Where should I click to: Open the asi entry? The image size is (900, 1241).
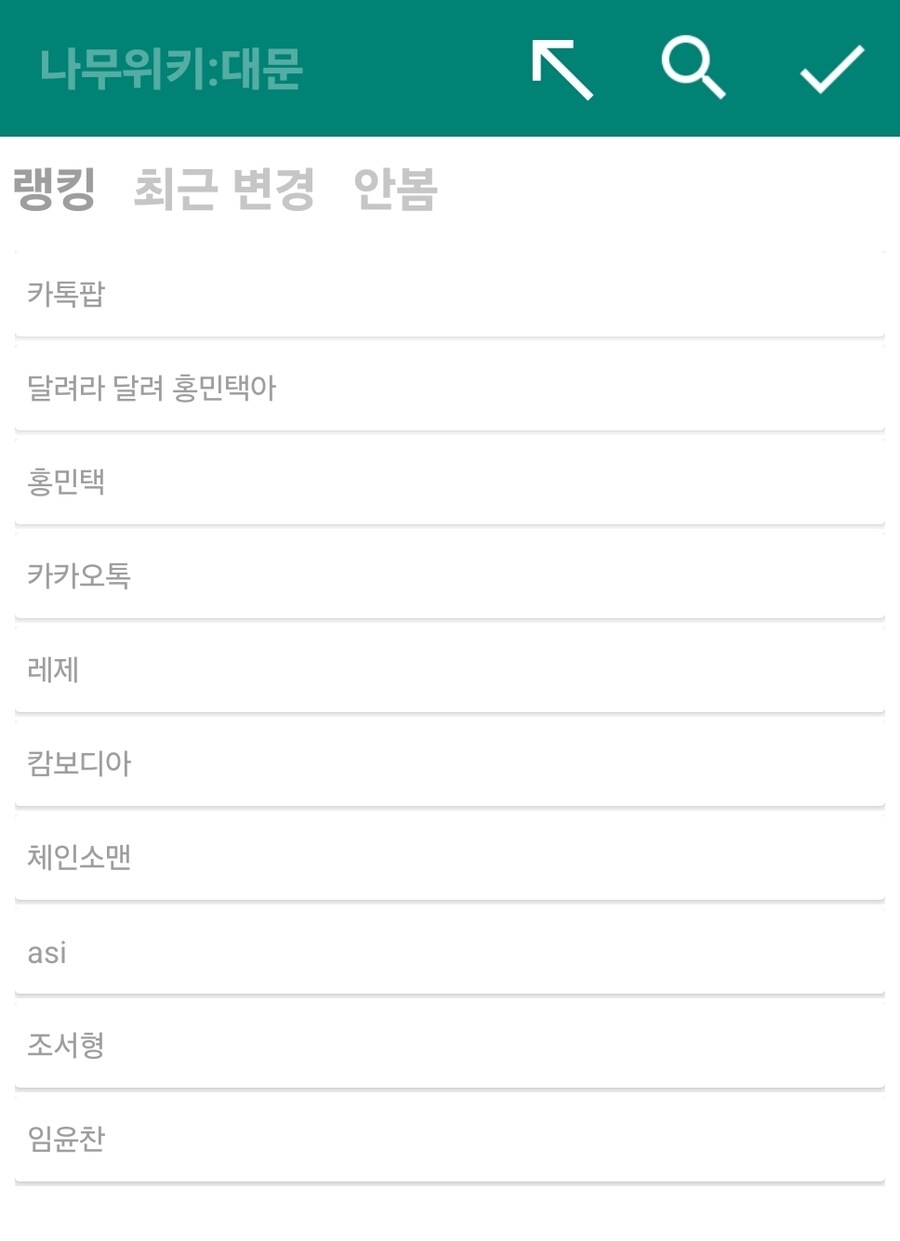pos(450,953)
